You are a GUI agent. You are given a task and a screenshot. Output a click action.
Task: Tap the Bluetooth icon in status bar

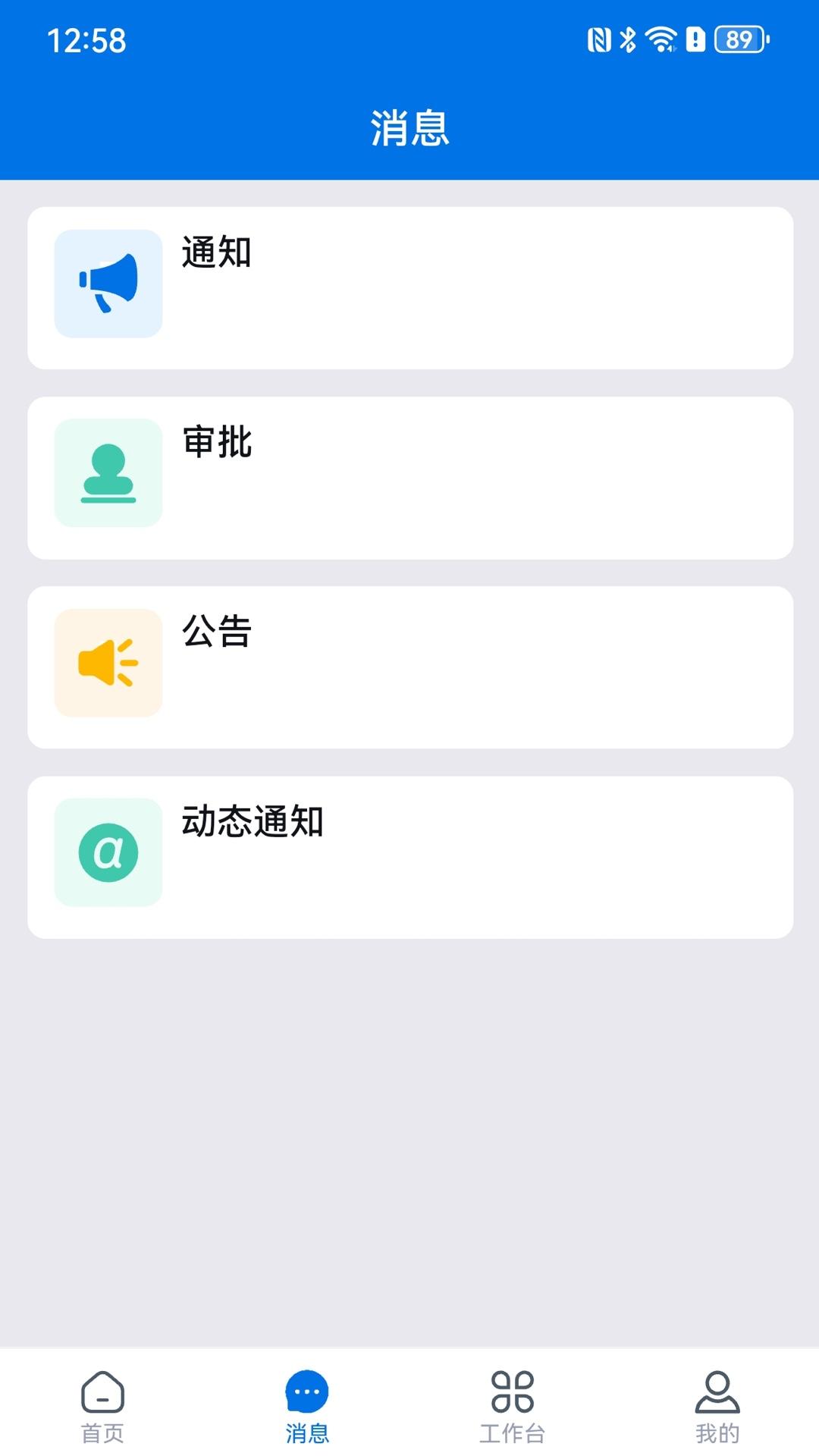click(x=627, y=38)
